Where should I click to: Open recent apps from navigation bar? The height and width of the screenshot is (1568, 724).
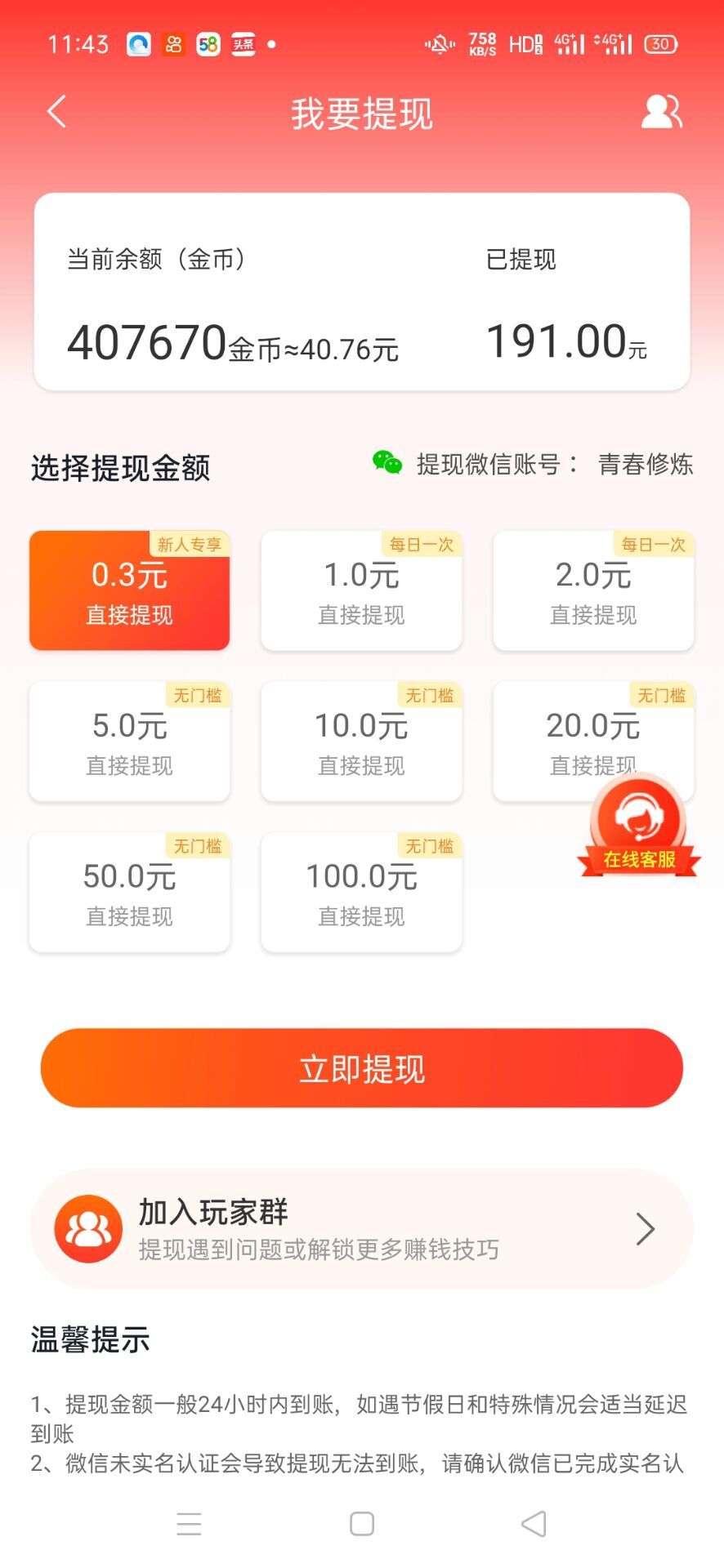189,1524
